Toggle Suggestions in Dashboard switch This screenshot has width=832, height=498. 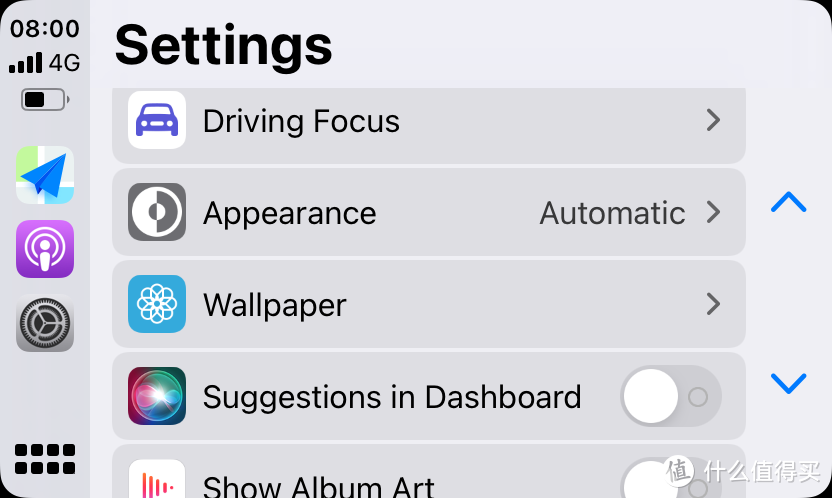(x=669, y=396)
